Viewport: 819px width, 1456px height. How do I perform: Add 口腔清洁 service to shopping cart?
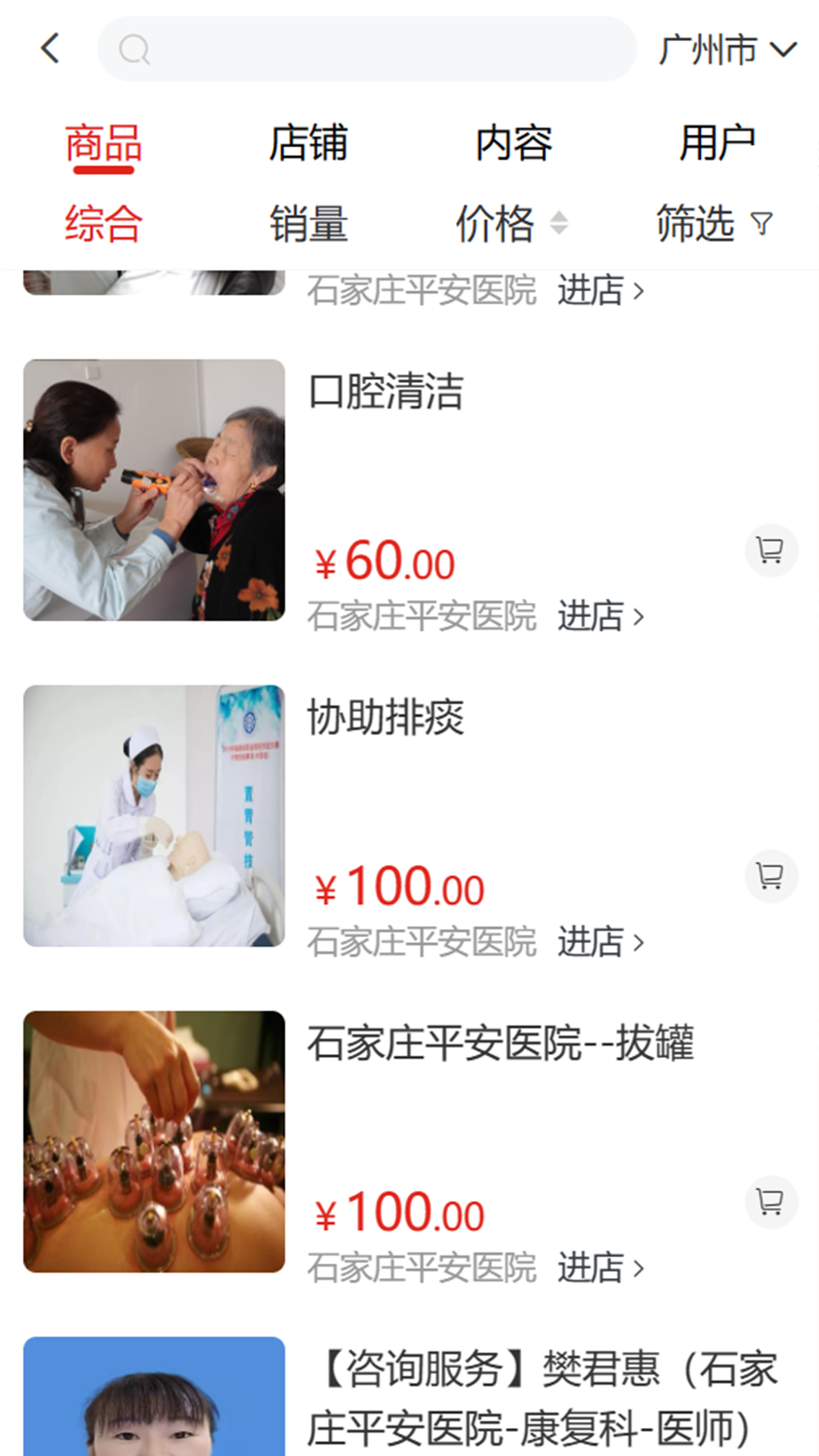pyautogui.click(x=770, y=551)
